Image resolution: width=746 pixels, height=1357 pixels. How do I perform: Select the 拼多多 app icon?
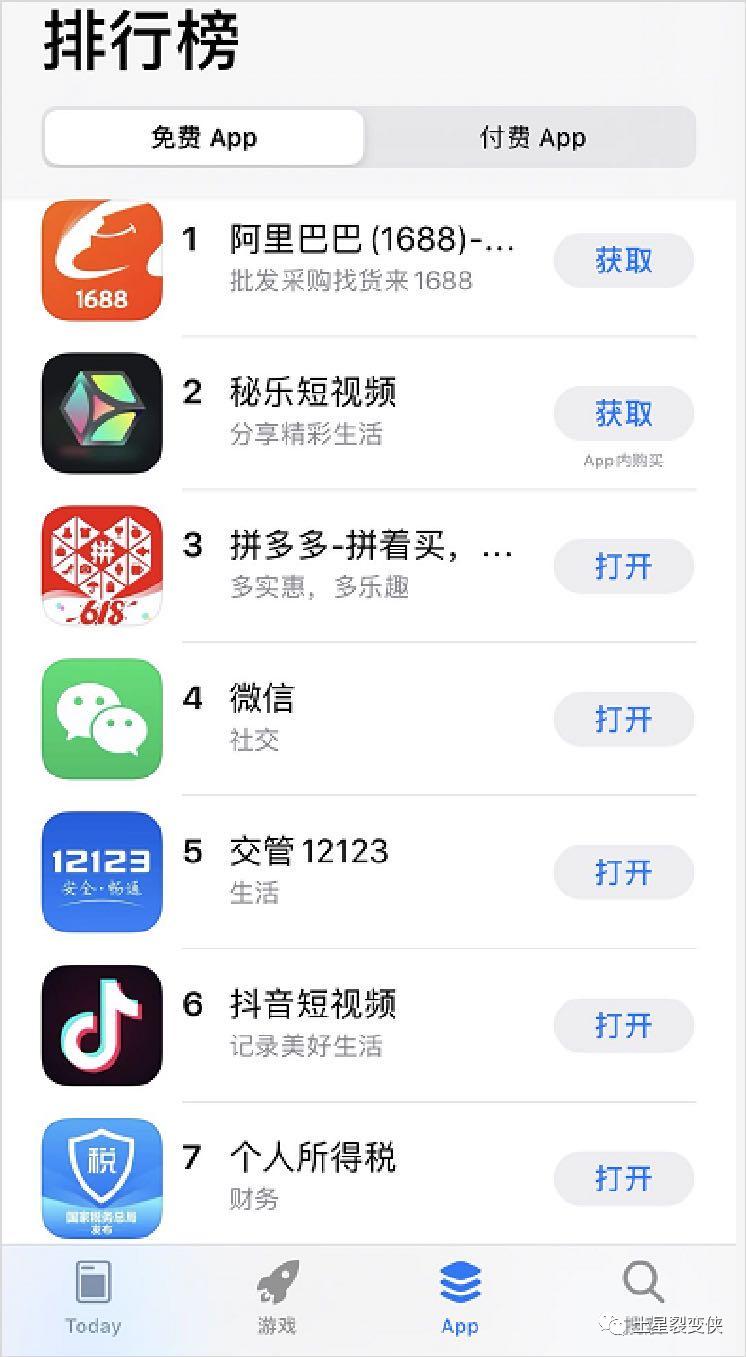point(101,566)
